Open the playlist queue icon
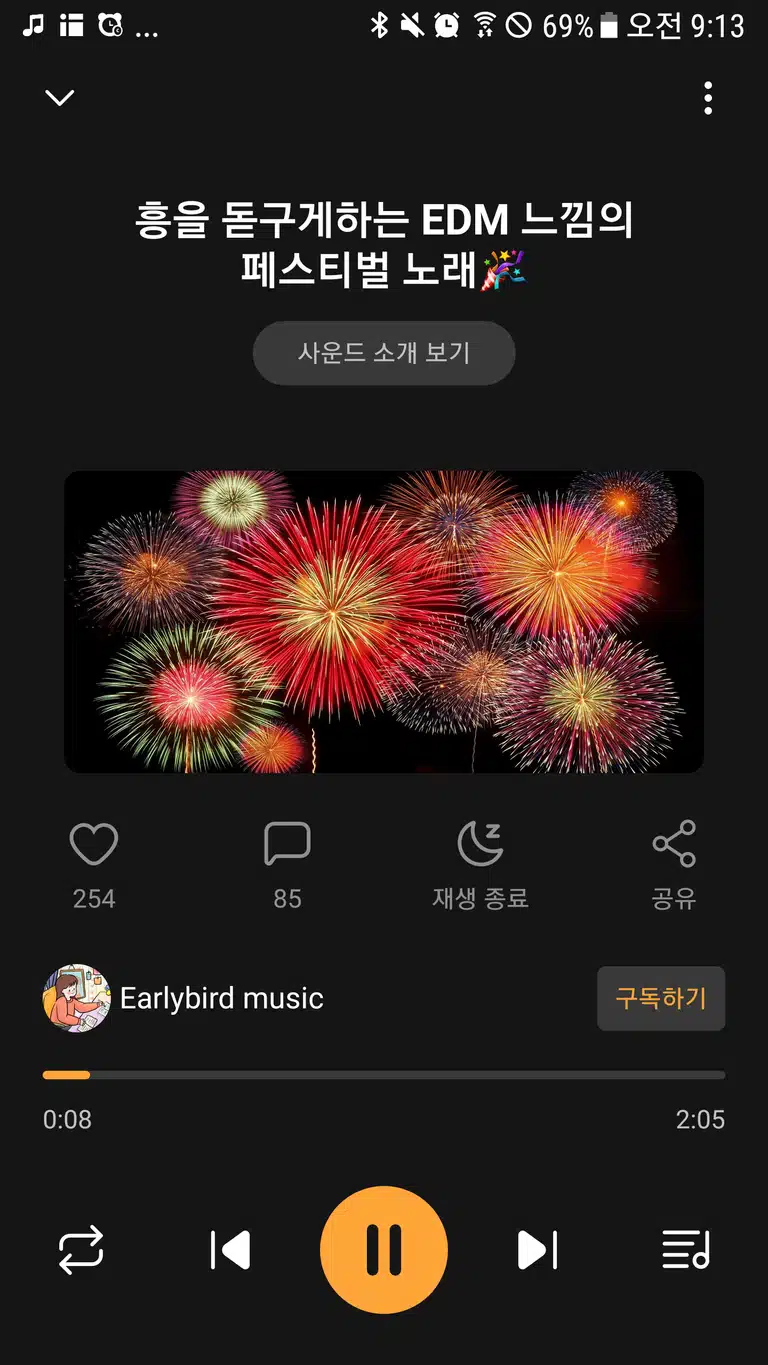The image size is (768, 1365). point(686,1250)
